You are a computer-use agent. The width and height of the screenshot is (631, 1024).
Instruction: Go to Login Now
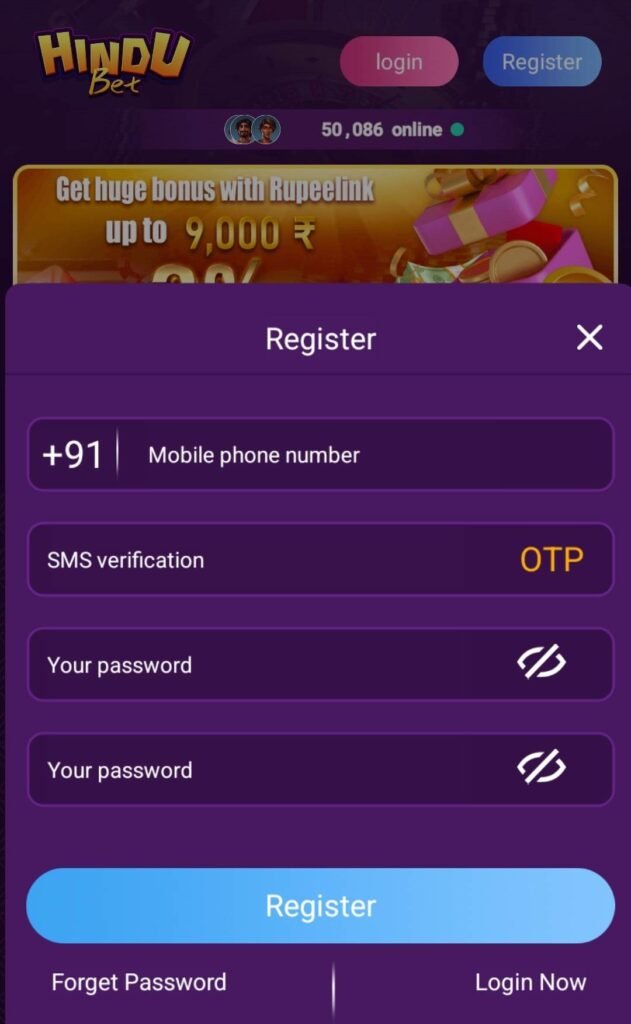click(x=530, y=982)
